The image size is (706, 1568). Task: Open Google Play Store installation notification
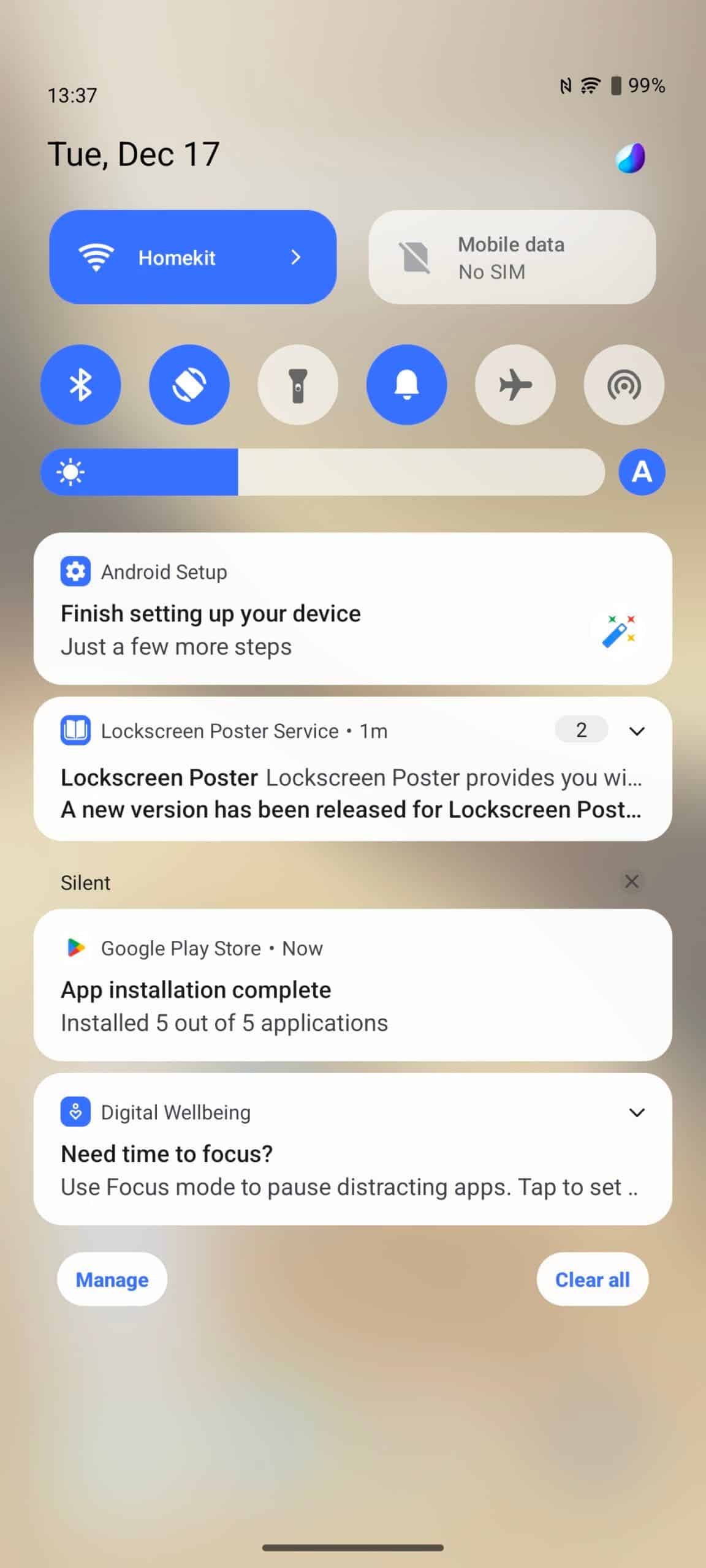pos(353,985)
